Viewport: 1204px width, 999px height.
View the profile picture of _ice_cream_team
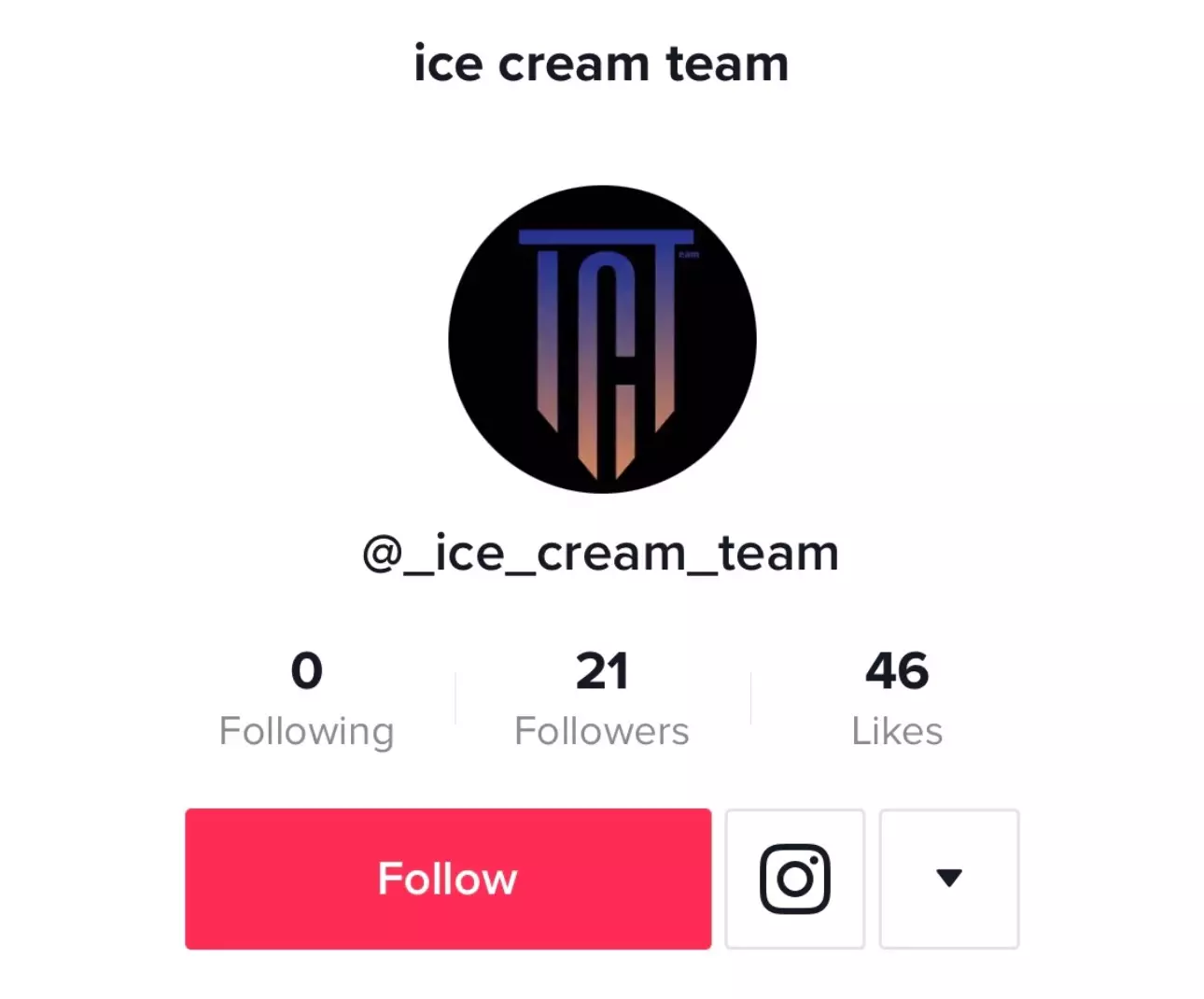(x=602, y=339)
